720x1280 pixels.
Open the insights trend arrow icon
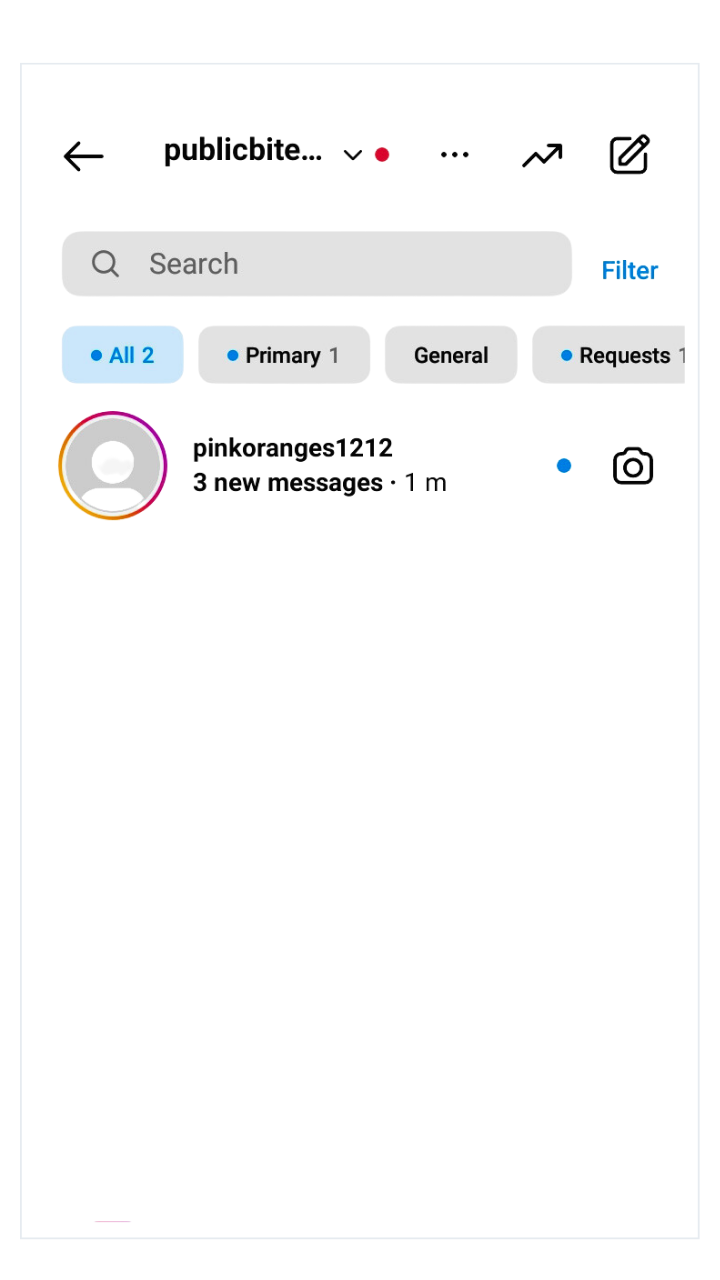click(542, 155)
